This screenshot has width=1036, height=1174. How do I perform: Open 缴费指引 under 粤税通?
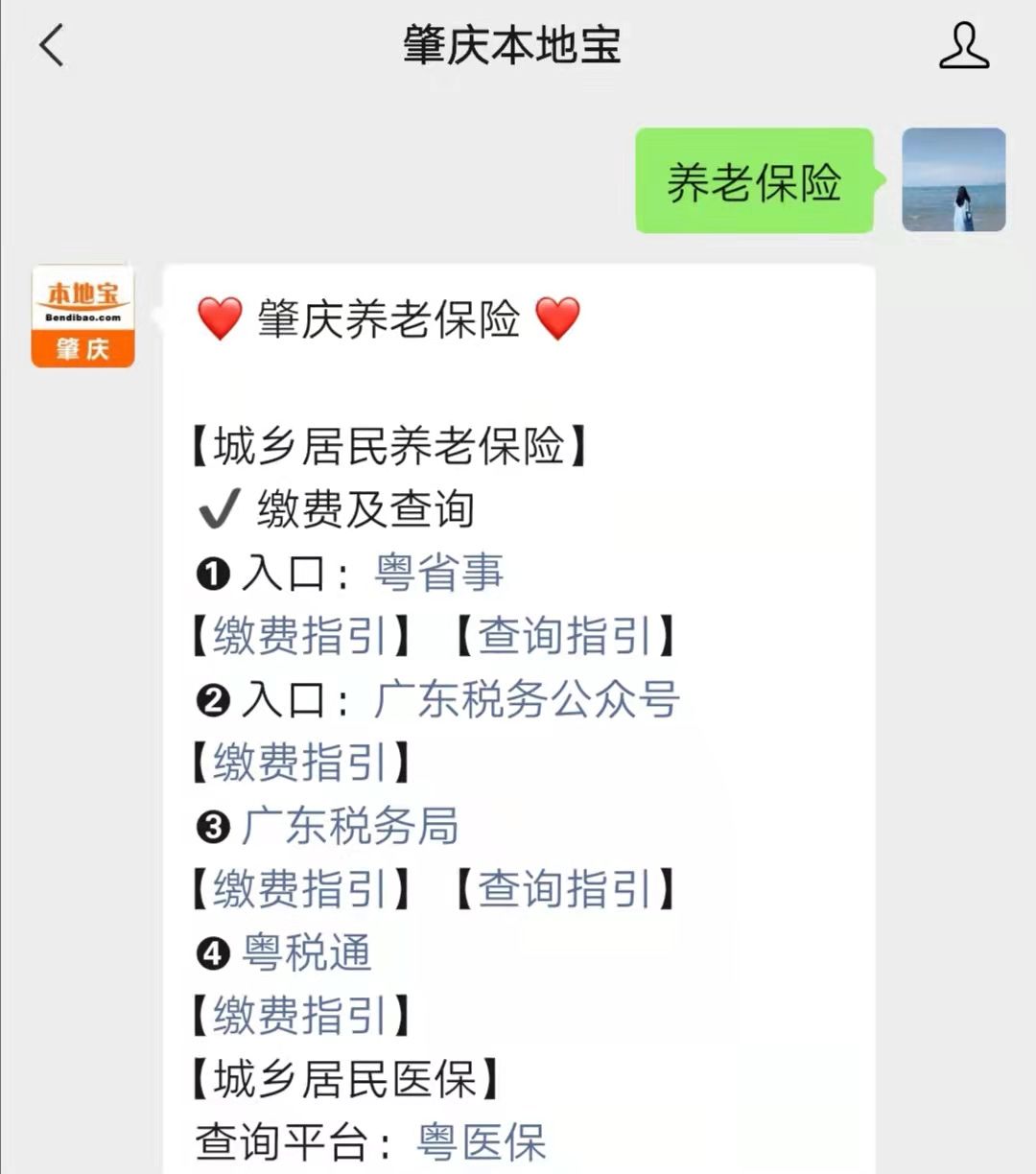300,1016
